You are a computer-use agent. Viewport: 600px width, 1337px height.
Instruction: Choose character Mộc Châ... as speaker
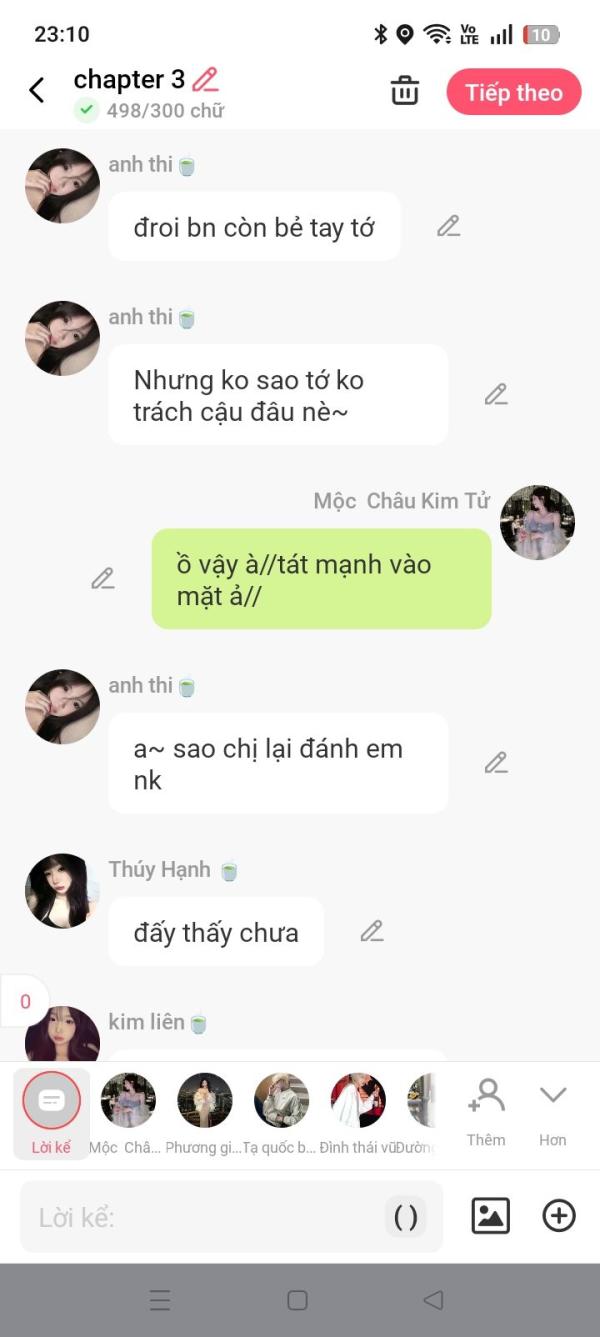pyautogui.click(x=127, y=1113)
